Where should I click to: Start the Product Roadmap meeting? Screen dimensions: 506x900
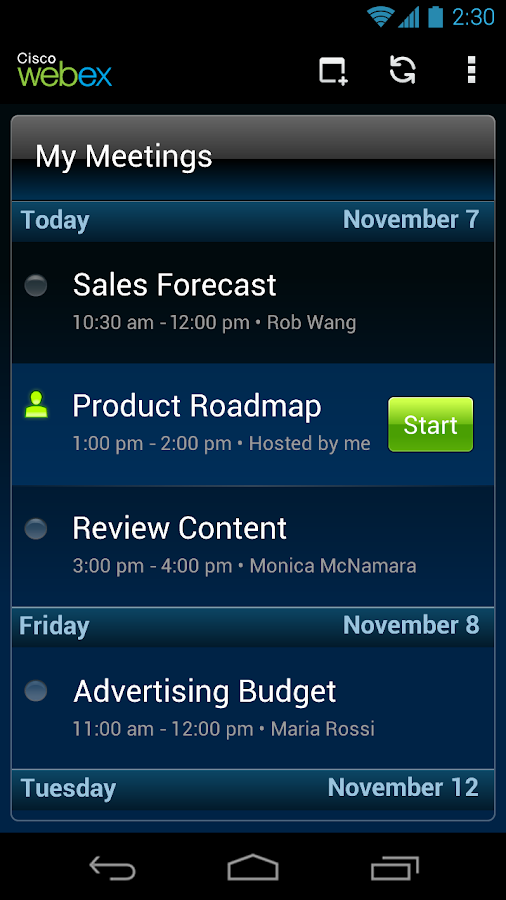[430, 425]
